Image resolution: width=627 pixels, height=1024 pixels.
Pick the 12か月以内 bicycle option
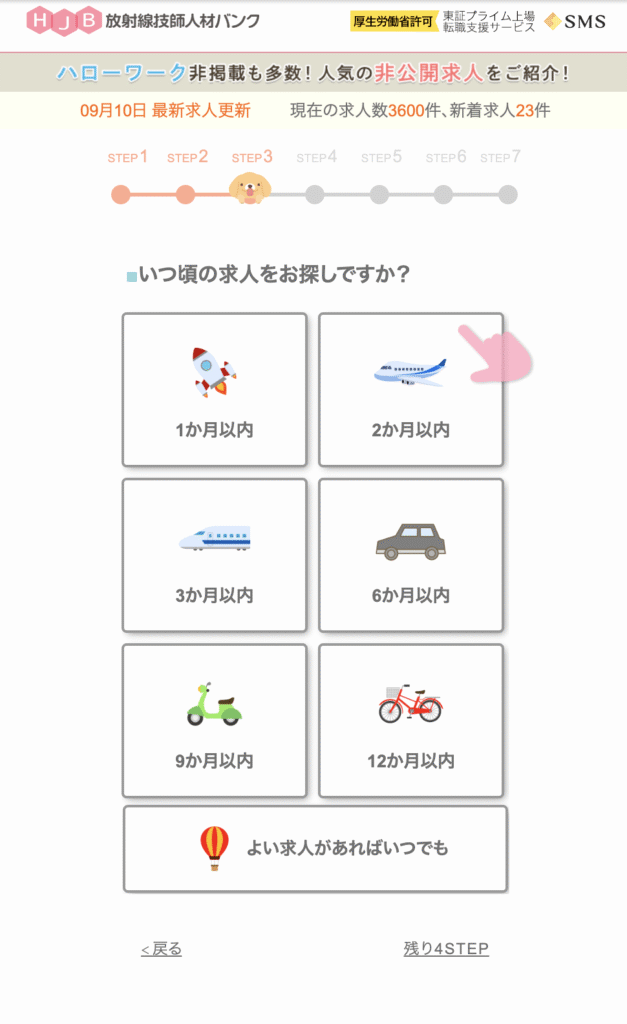(x=411, y=720)
